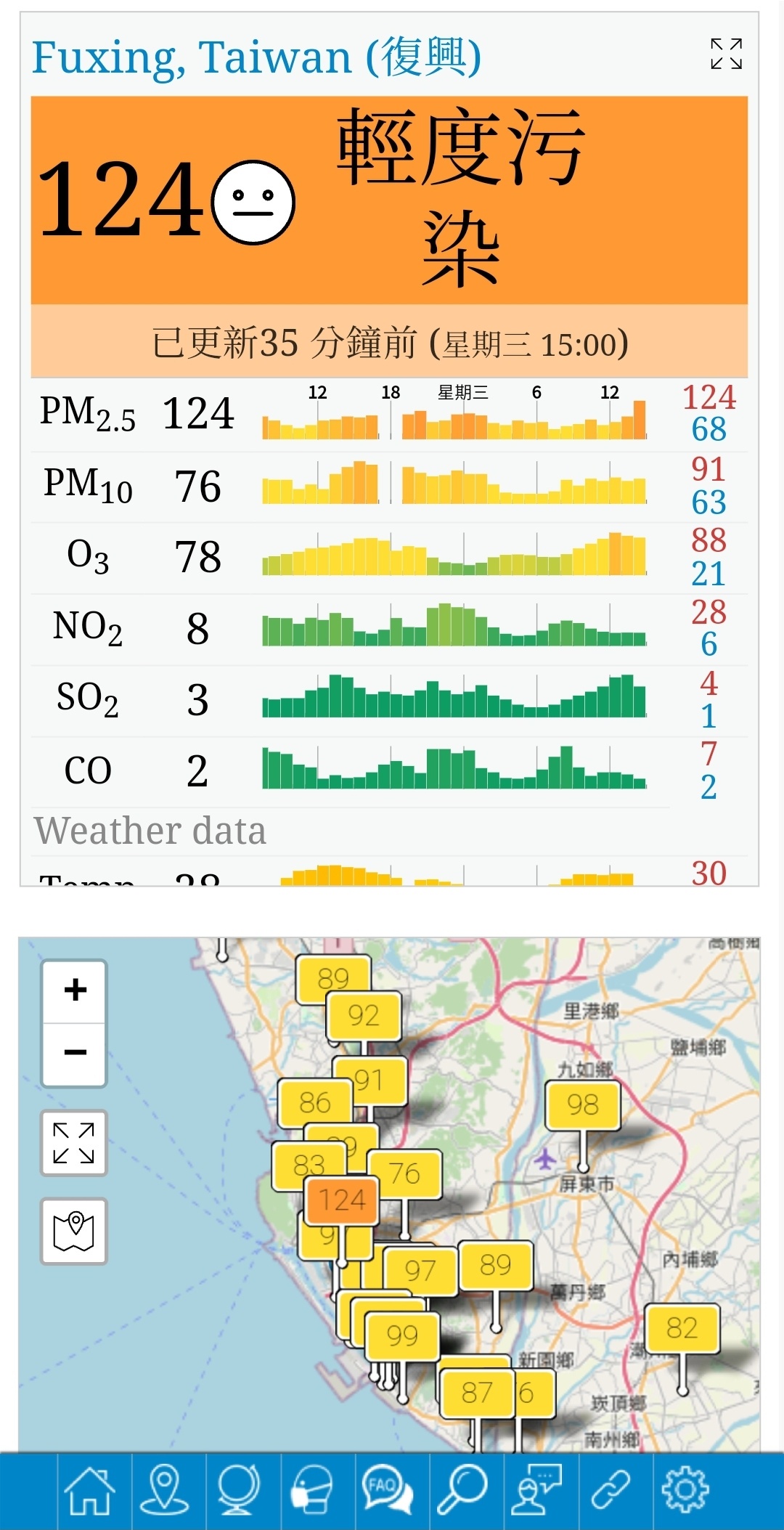Zoom in on the map
Image resolution: width=784 pixels, height=1530 pixels.
pos(75,991)
